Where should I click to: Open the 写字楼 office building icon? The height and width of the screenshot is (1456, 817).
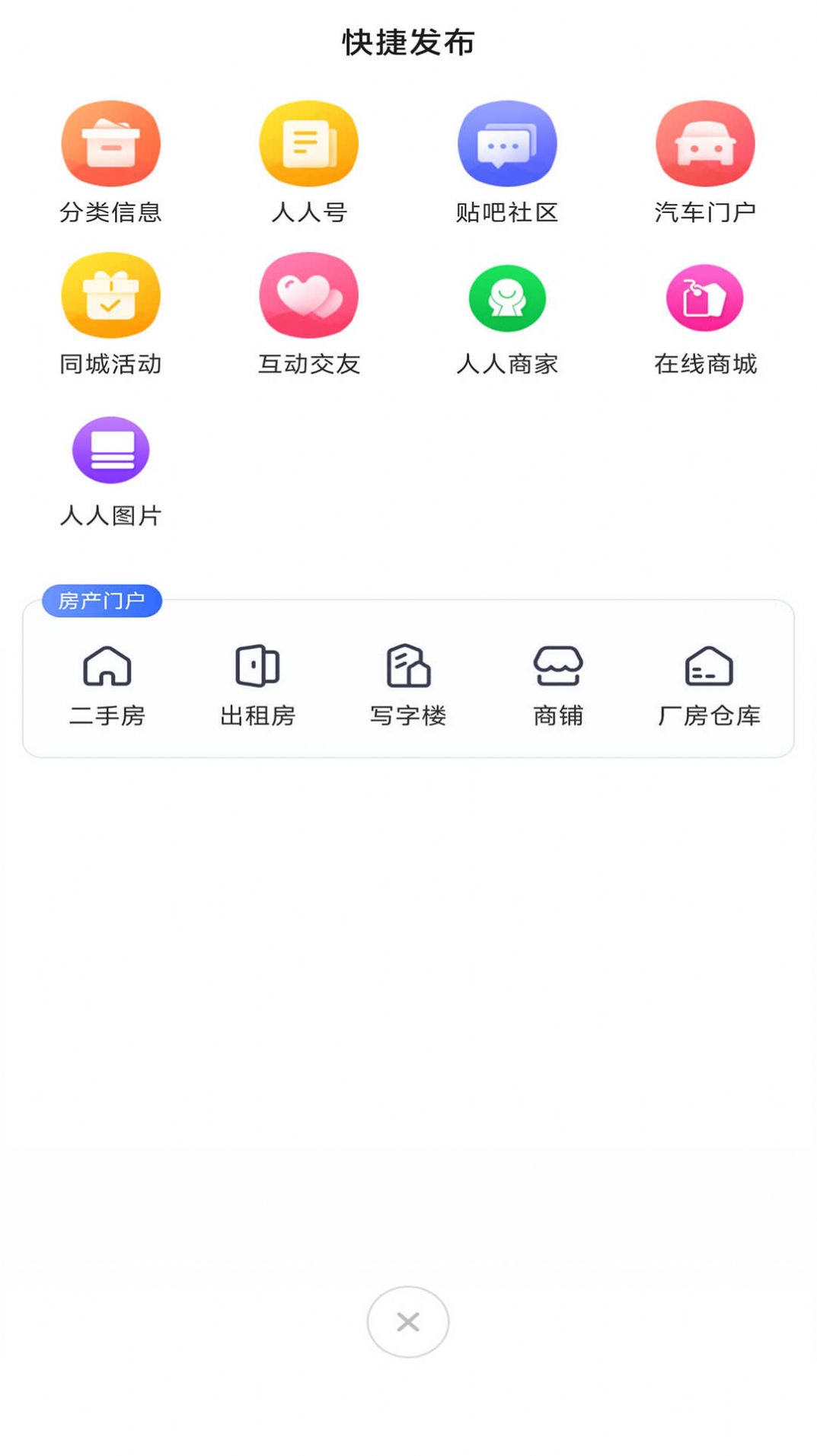(x=409, y=668)
